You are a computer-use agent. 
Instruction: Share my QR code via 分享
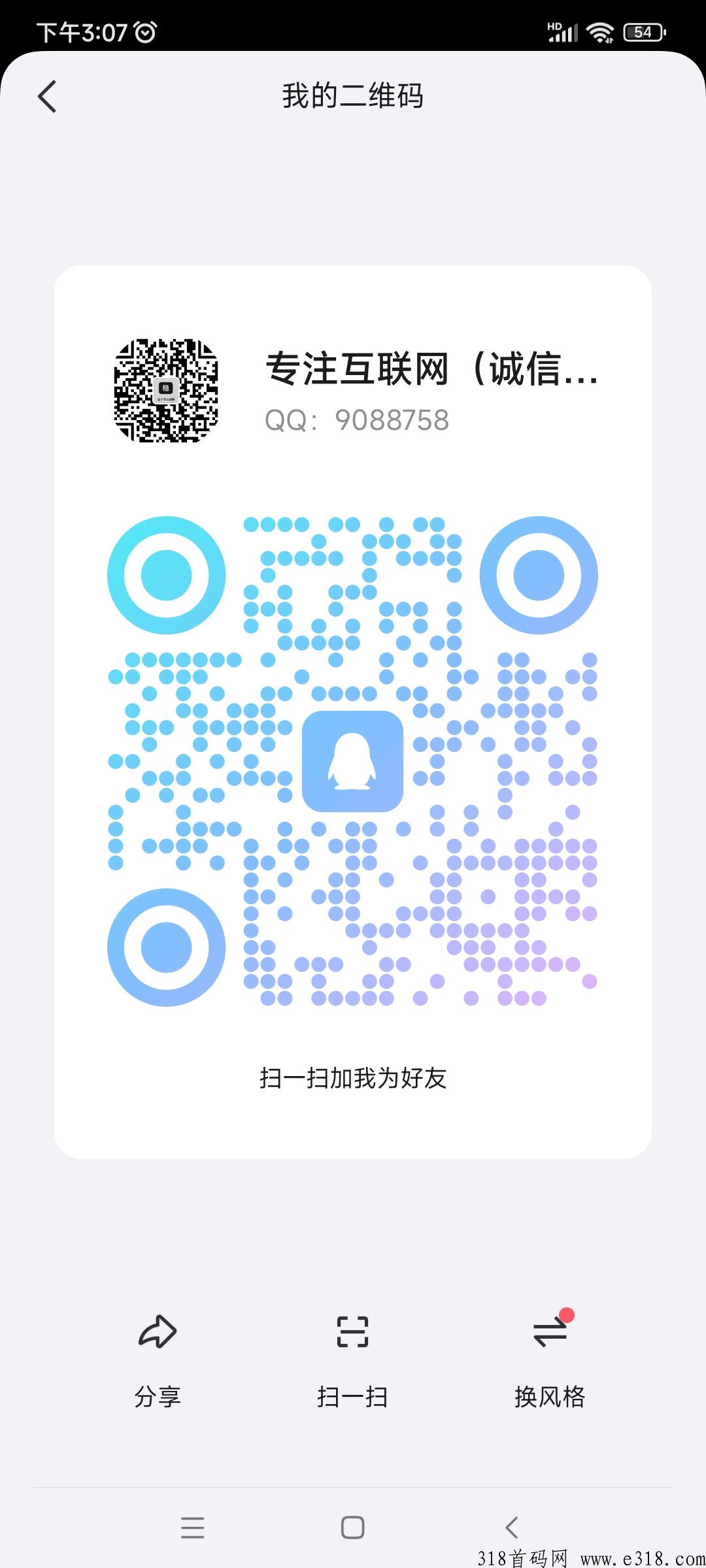[x=158, y=1356]
